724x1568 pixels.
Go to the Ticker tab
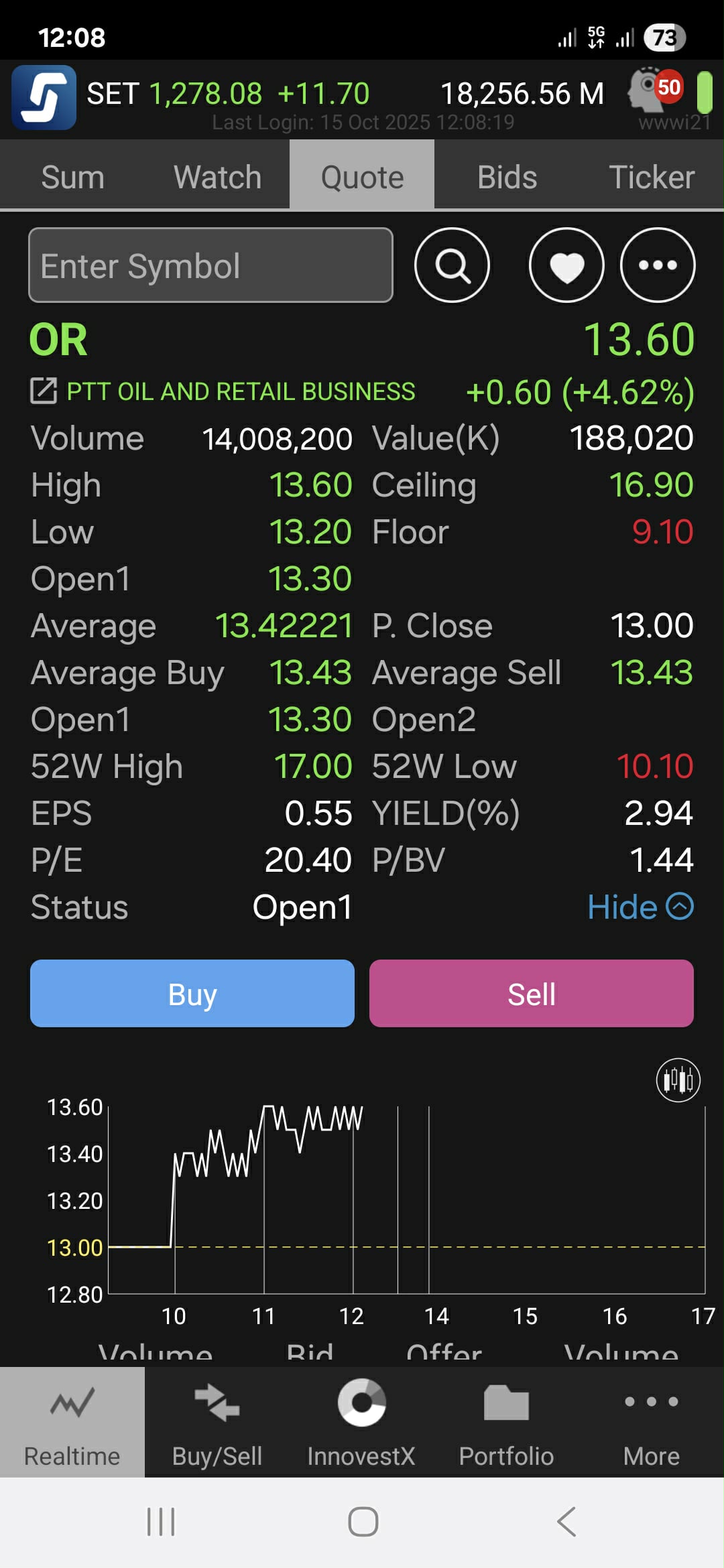click(x=652, y=178)
